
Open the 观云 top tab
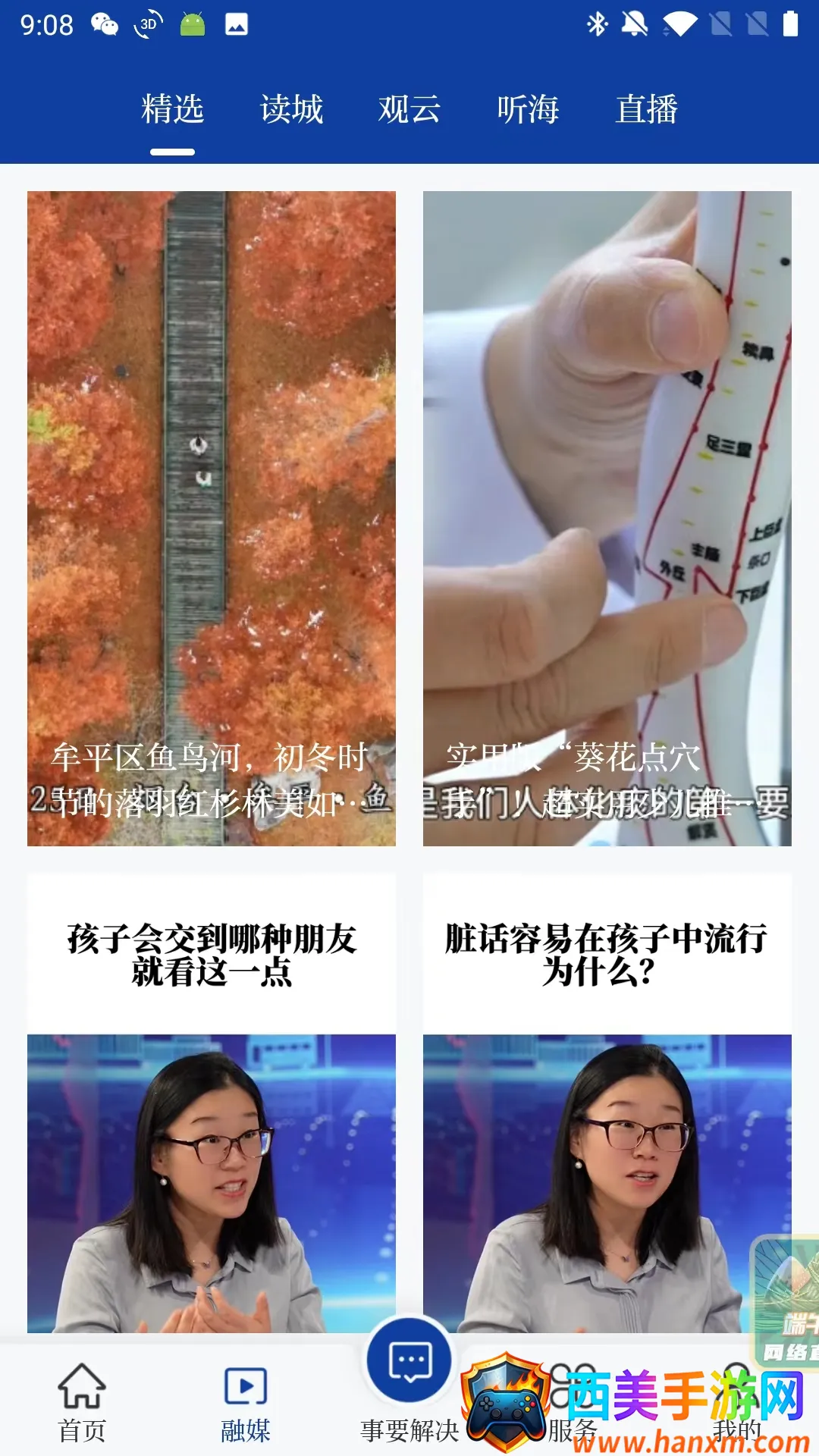[x=409, y=109]
